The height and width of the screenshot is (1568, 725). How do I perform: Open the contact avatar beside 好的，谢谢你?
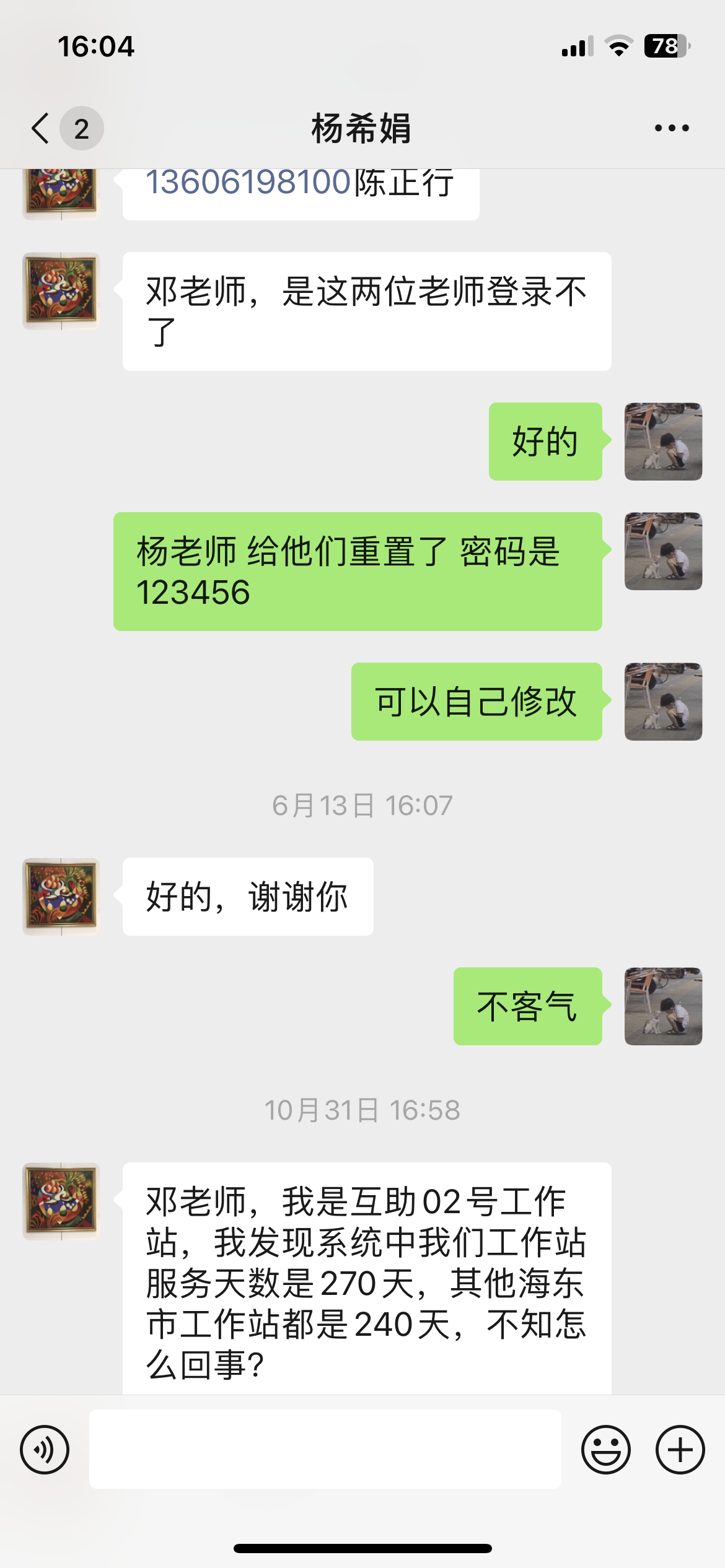point(61,896)
